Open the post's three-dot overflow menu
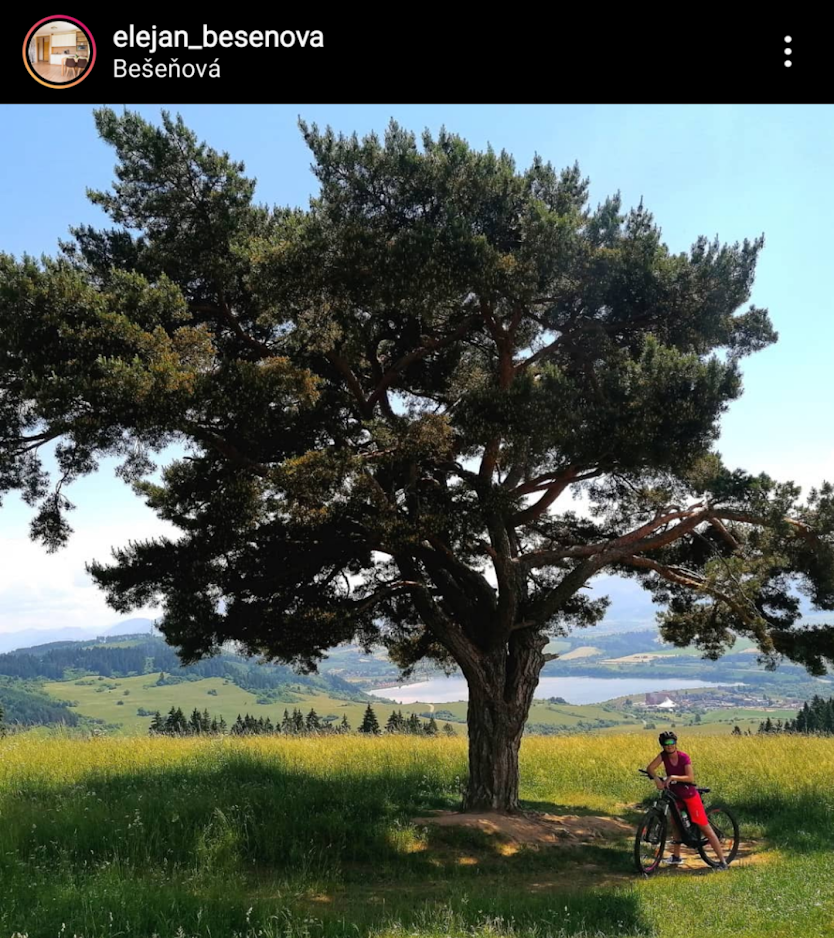Image resolution: width=834 pixels, height=938 pixels. (x=788, y=52)
